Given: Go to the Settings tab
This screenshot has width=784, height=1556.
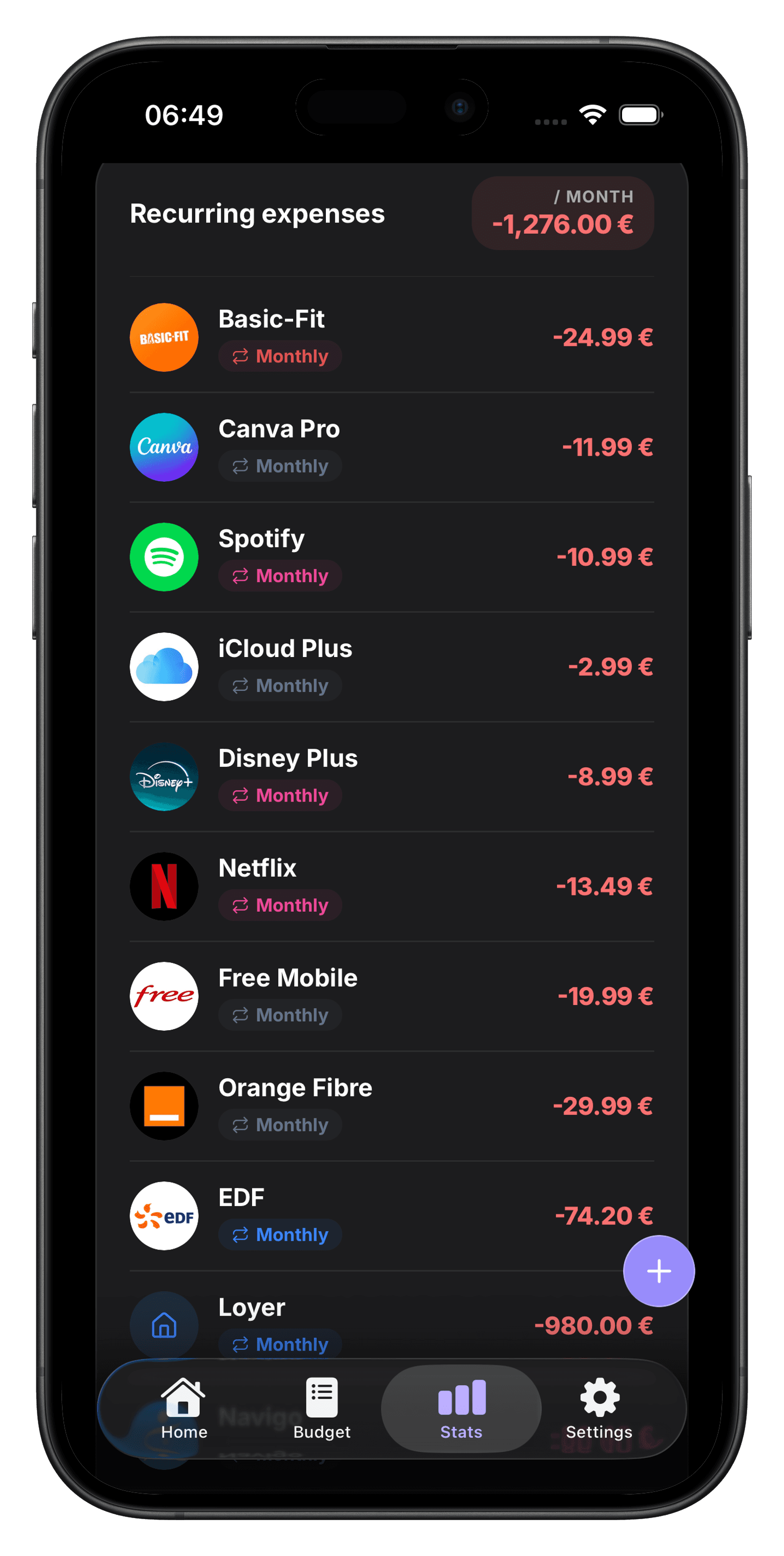Looking at the screenshot, I should pos(599,1408).
